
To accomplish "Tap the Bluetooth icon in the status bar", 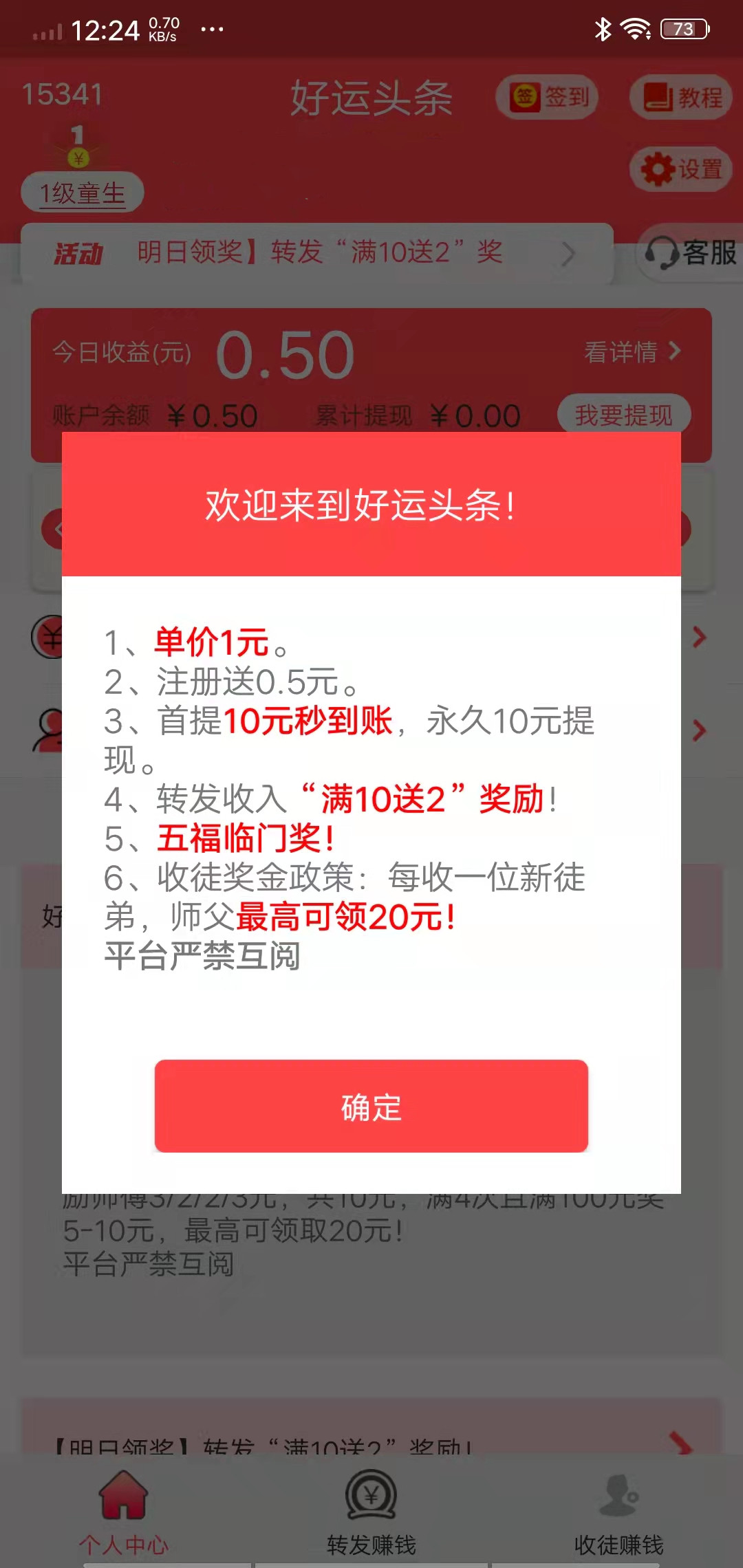I will point(602,28).
